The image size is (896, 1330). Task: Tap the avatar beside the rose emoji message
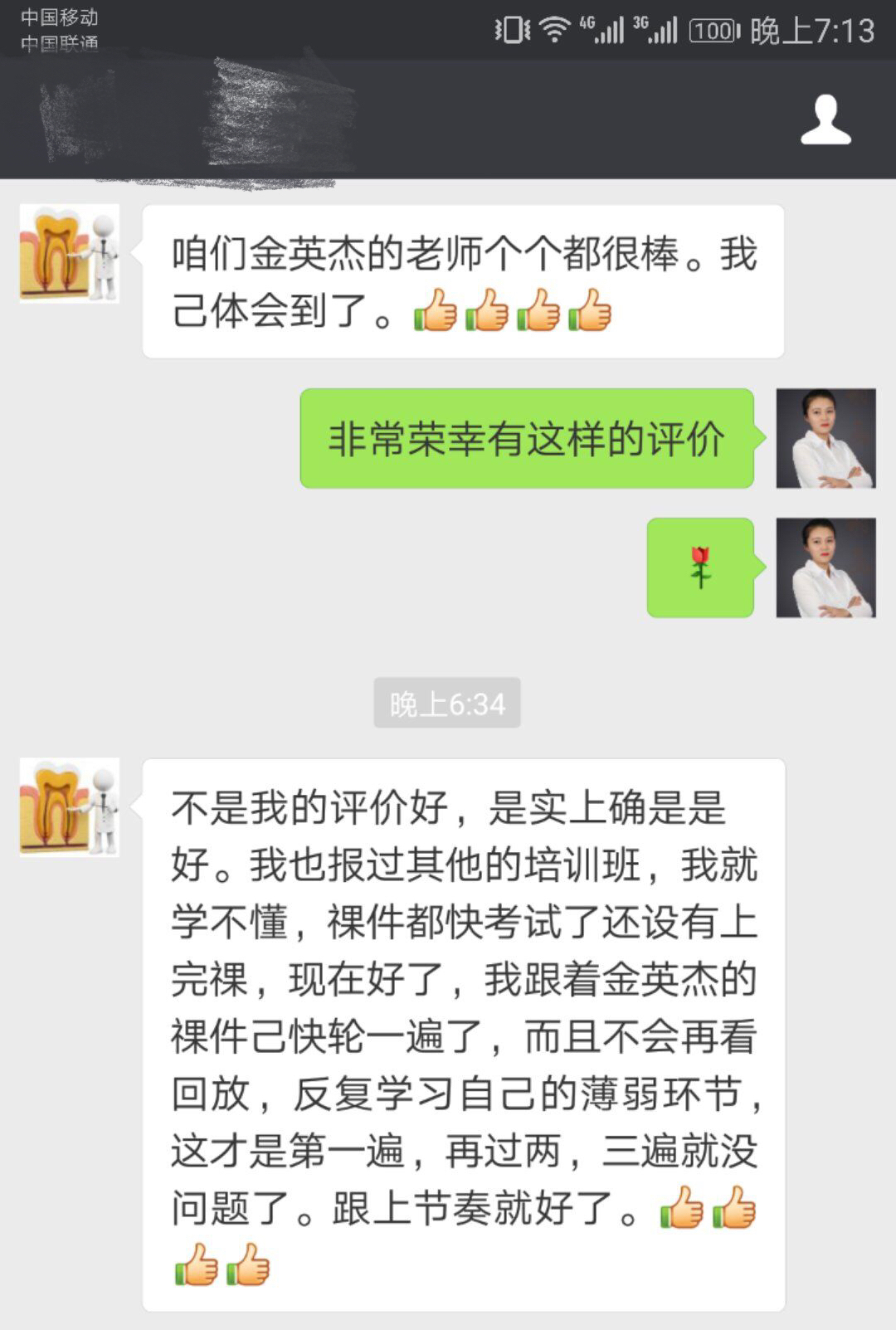[825, 568]
